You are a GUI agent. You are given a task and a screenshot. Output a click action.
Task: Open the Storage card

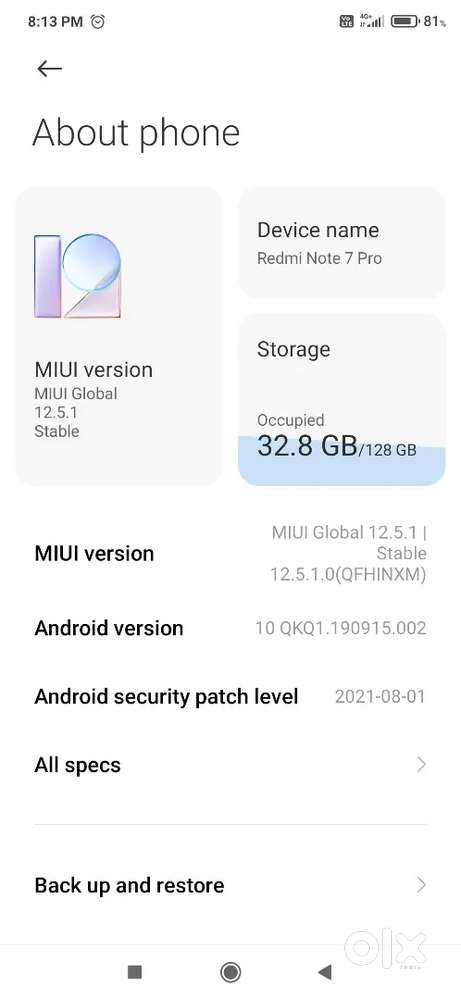click(x=341, y=399)
